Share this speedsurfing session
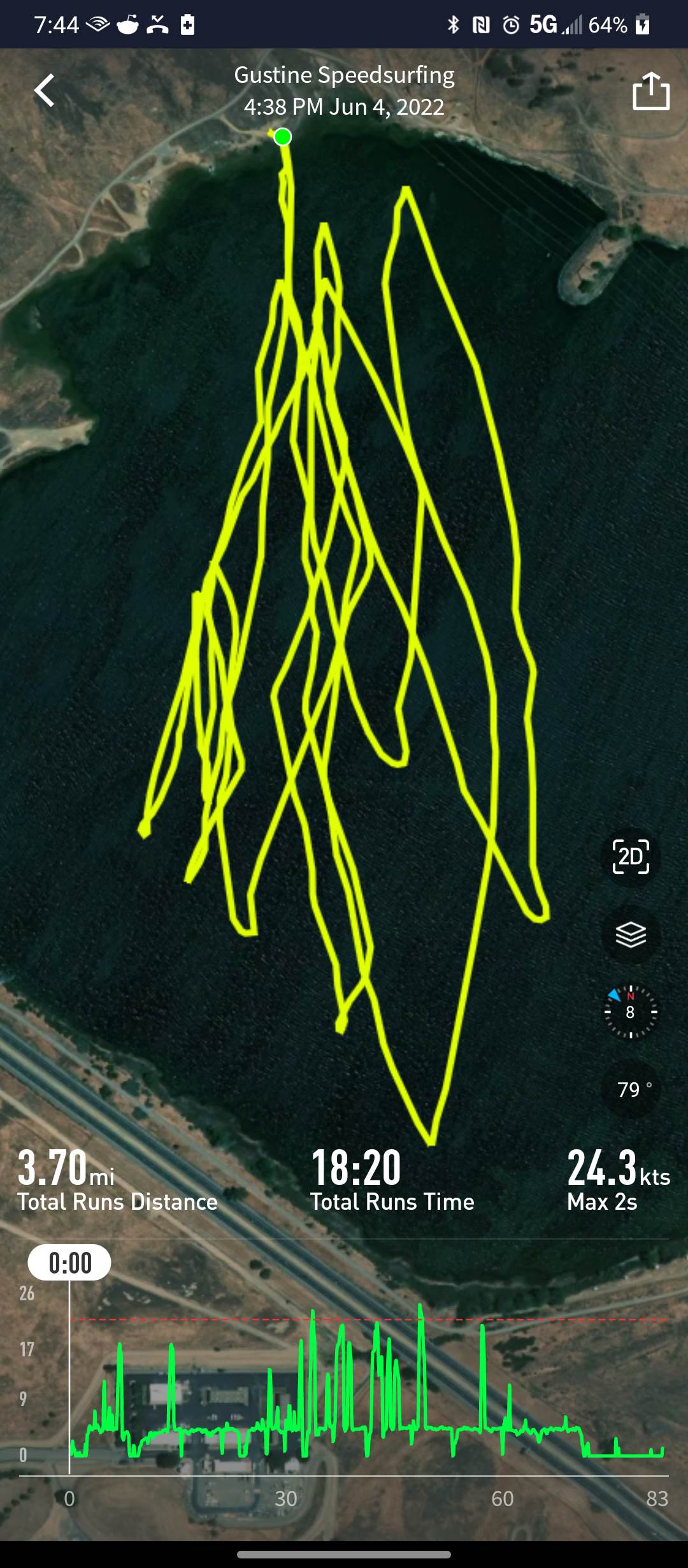The width and height of the screenshot is (688, 1568). point(650,91)
